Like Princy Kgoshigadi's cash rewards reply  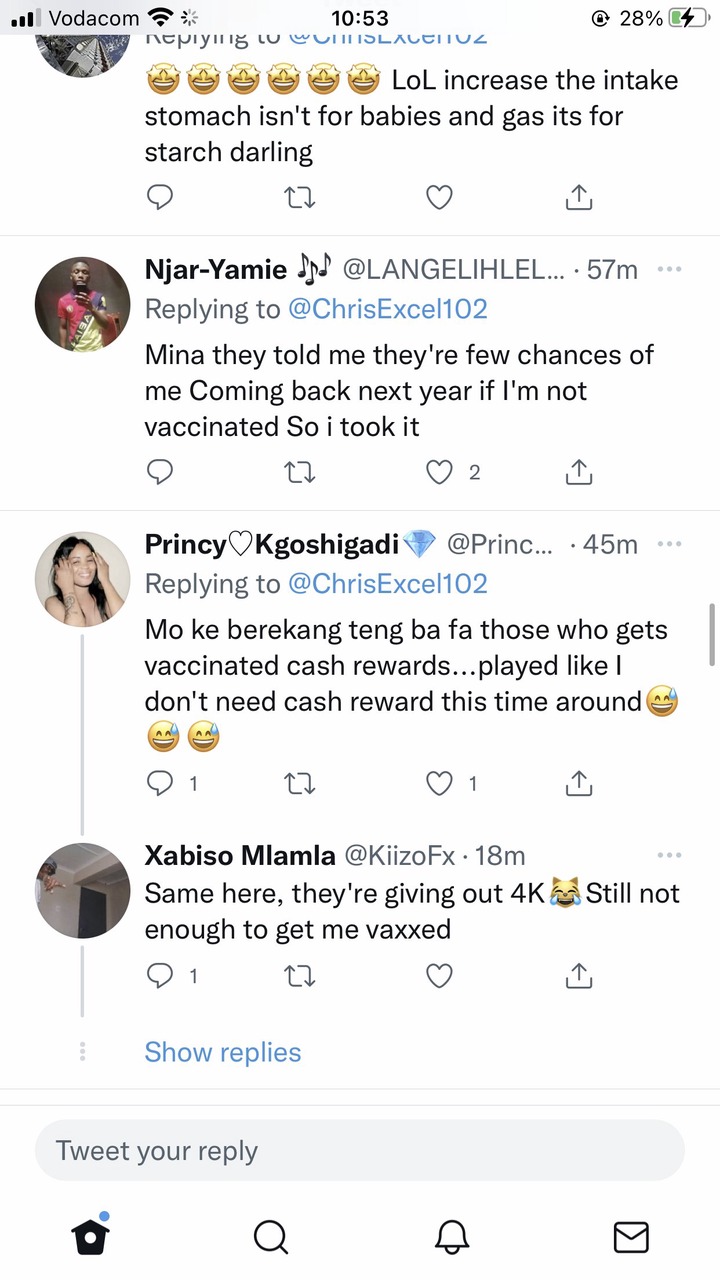(x=440, y=784)
